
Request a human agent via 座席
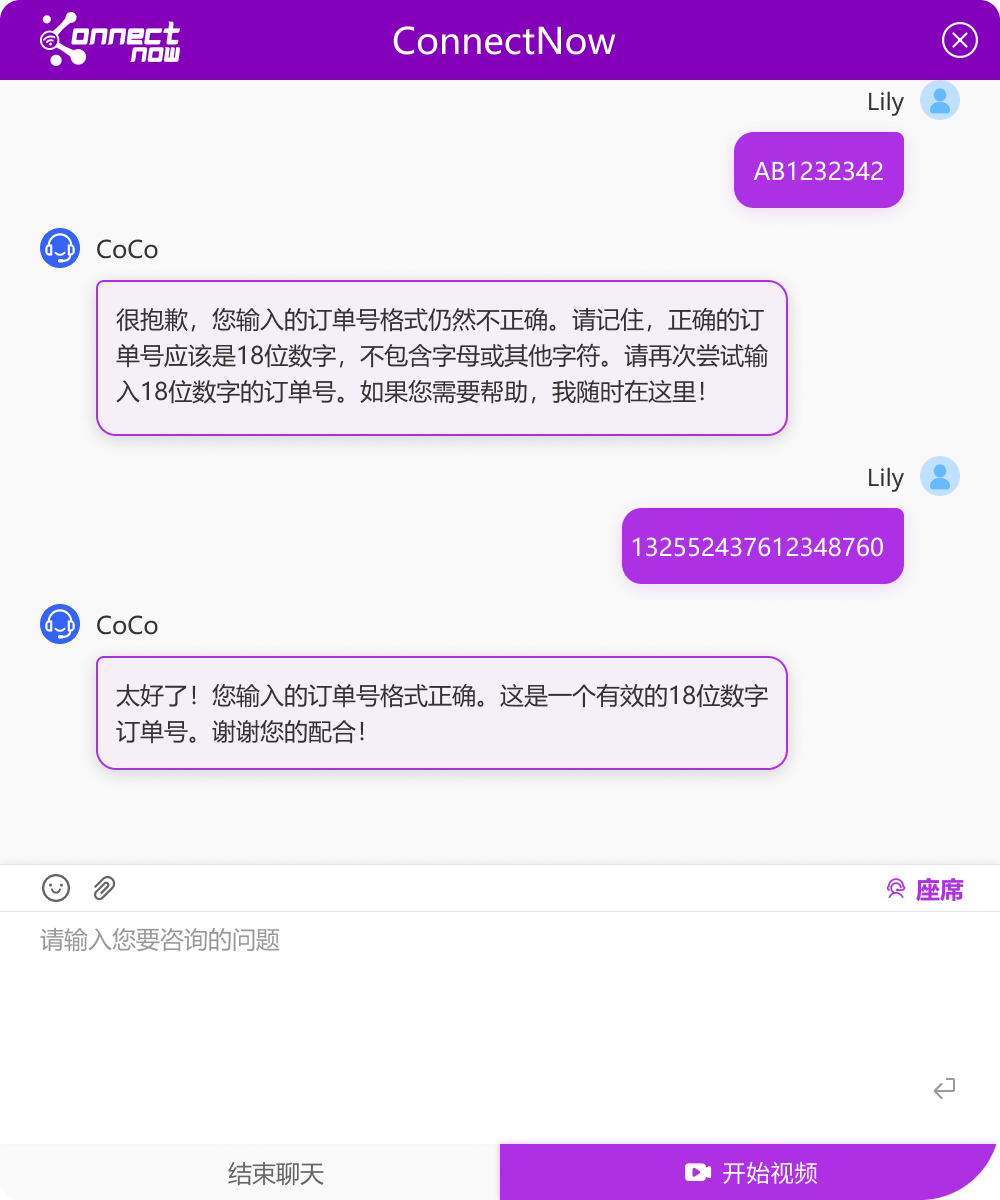point(925,889)
